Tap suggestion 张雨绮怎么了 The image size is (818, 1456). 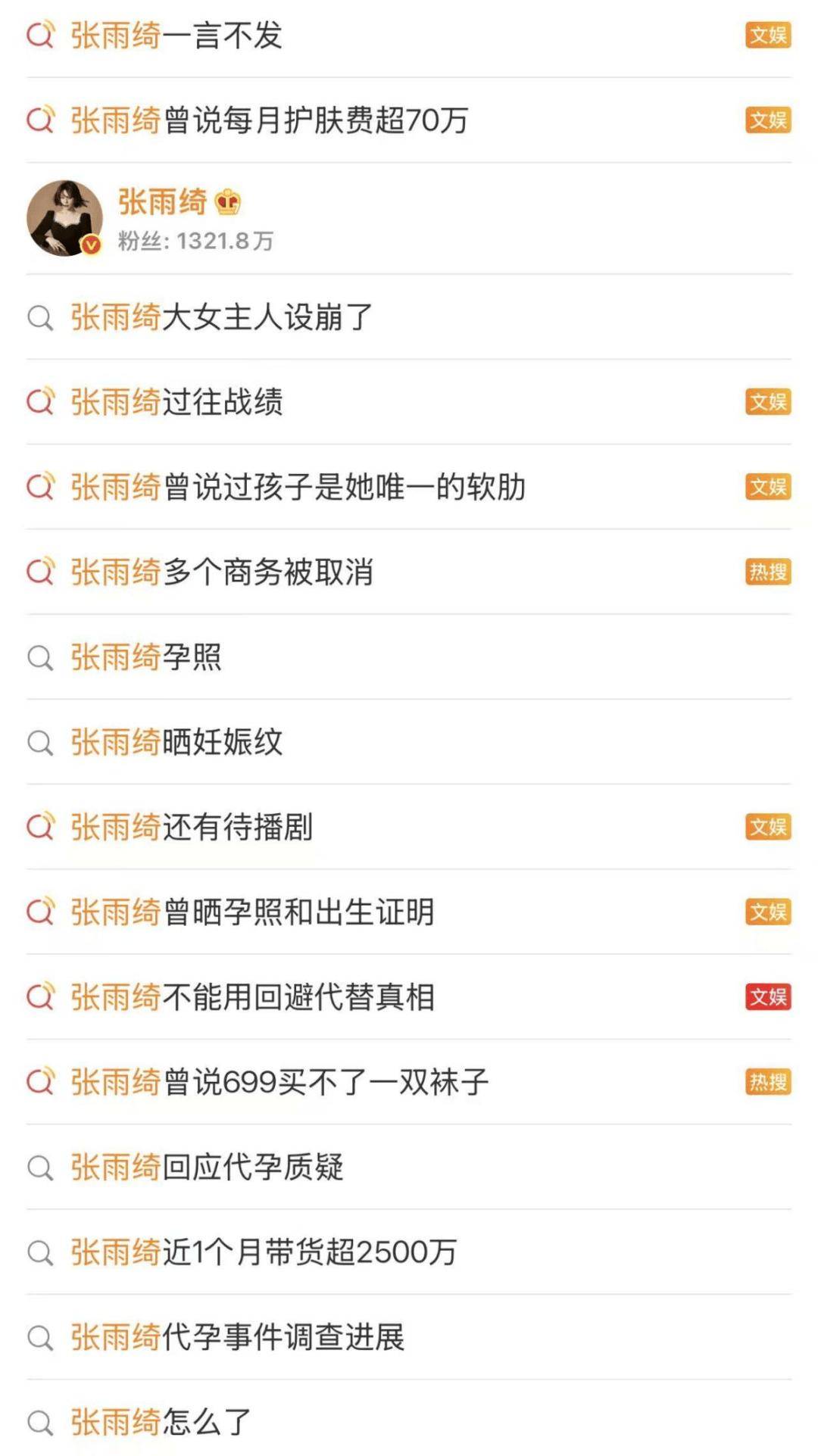pos(161,1422)
